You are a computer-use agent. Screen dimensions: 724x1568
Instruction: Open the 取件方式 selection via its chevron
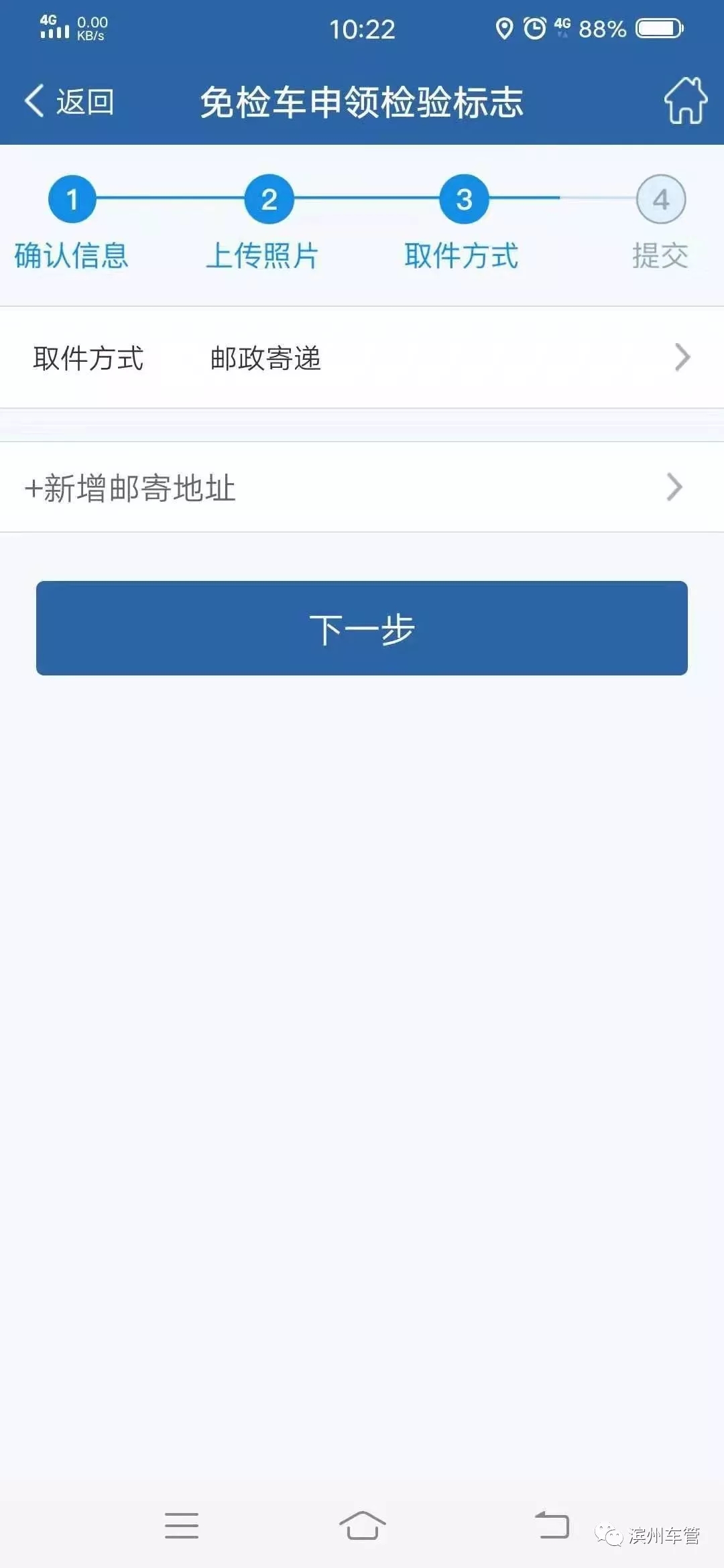[x=682, y=358]
